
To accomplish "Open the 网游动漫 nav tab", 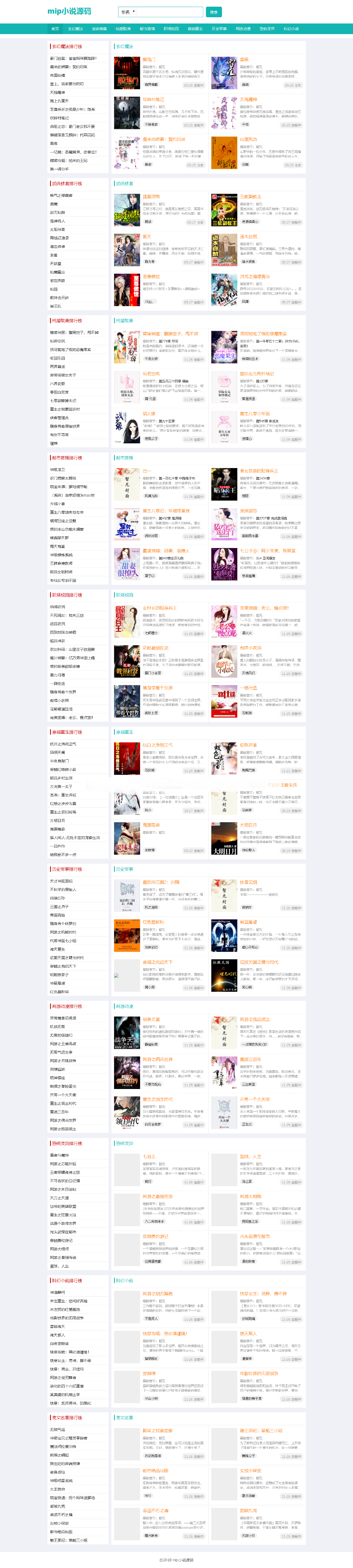I will coord(243,29).
